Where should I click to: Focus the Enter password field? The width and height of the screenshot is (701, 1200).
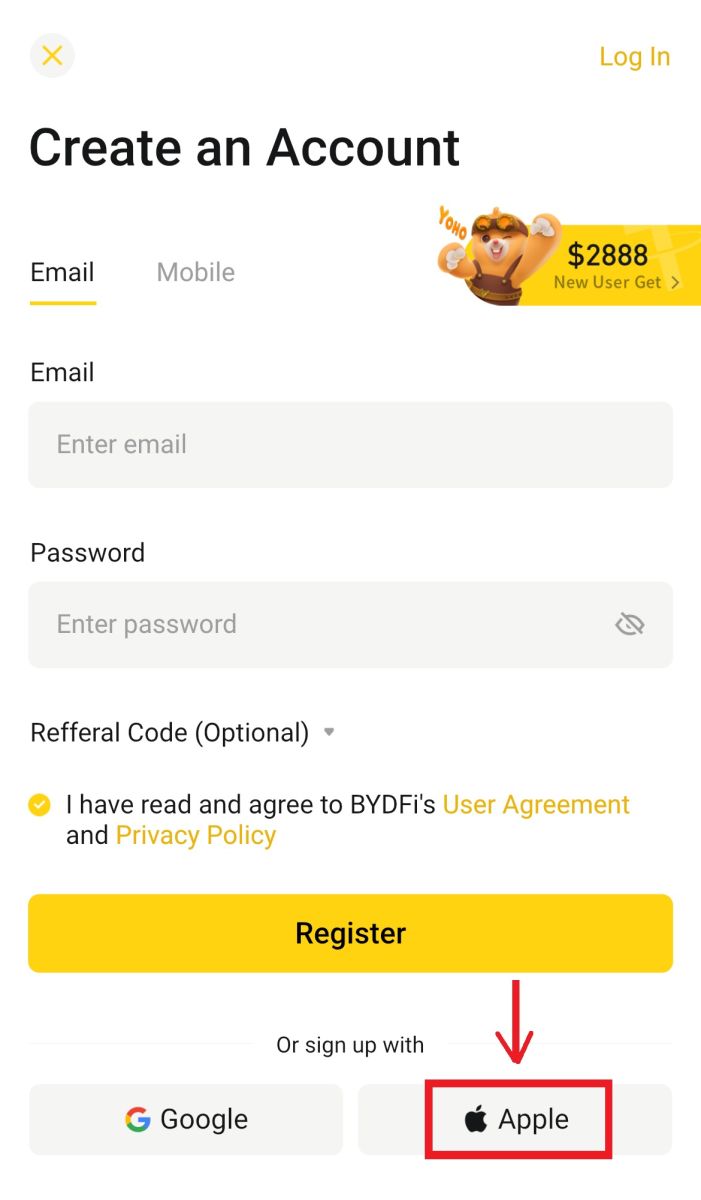(320, 625)
